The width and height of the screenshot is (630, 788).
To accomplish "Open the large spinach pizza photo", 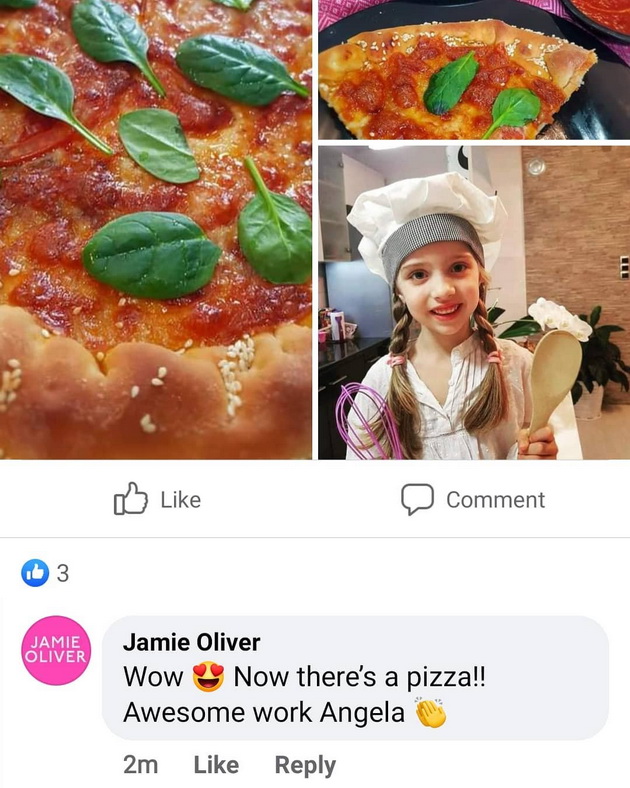I will coord(156,230).
